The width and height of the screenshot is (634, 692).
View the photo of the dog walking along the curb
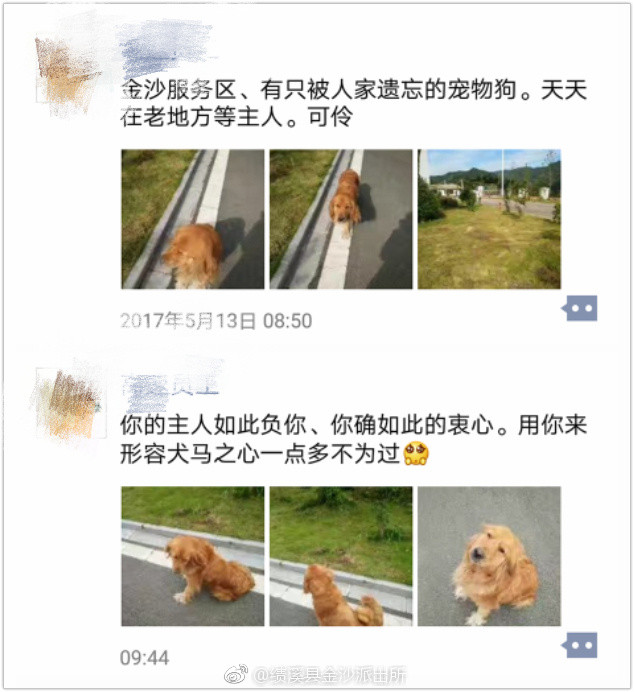pos(341,220)
